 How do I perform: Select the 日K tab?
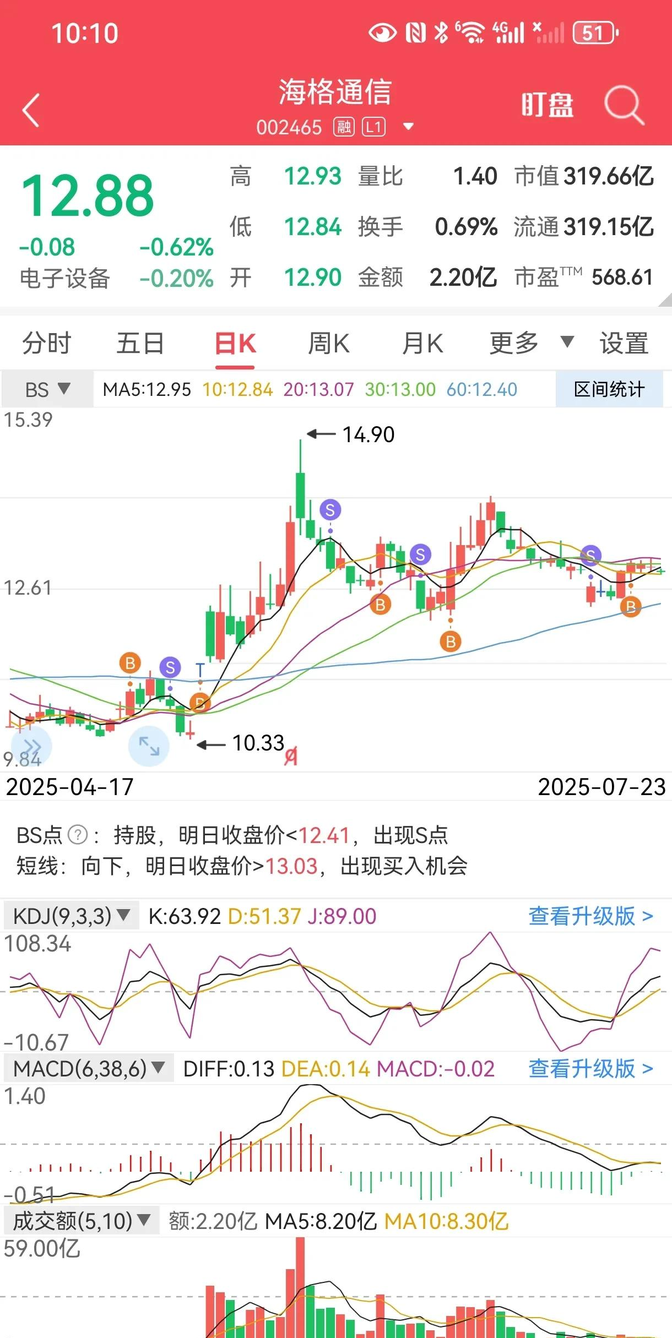point(235,344)
